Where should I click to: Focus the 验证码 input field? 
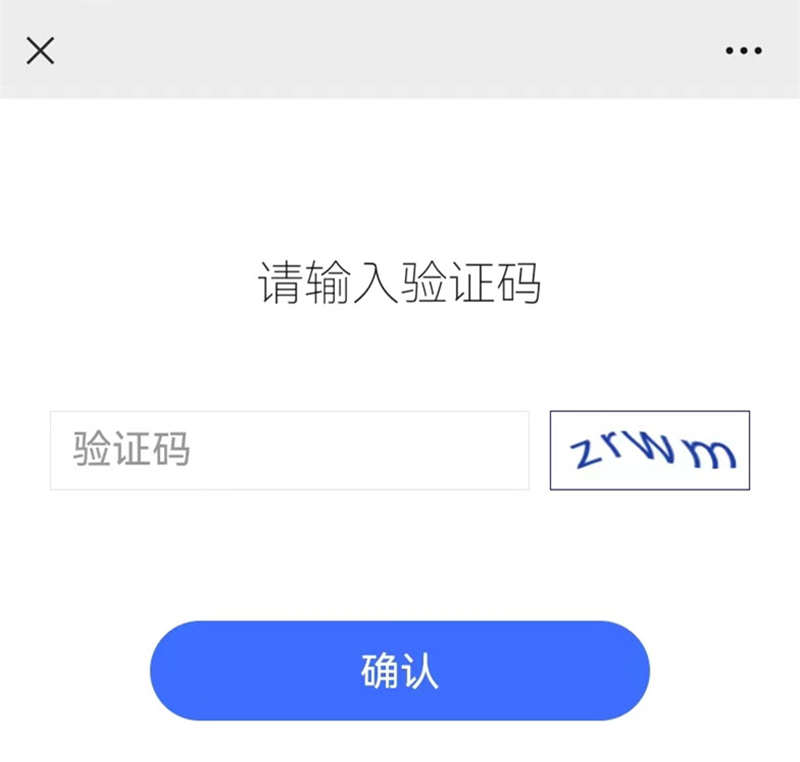coord(289,450)
